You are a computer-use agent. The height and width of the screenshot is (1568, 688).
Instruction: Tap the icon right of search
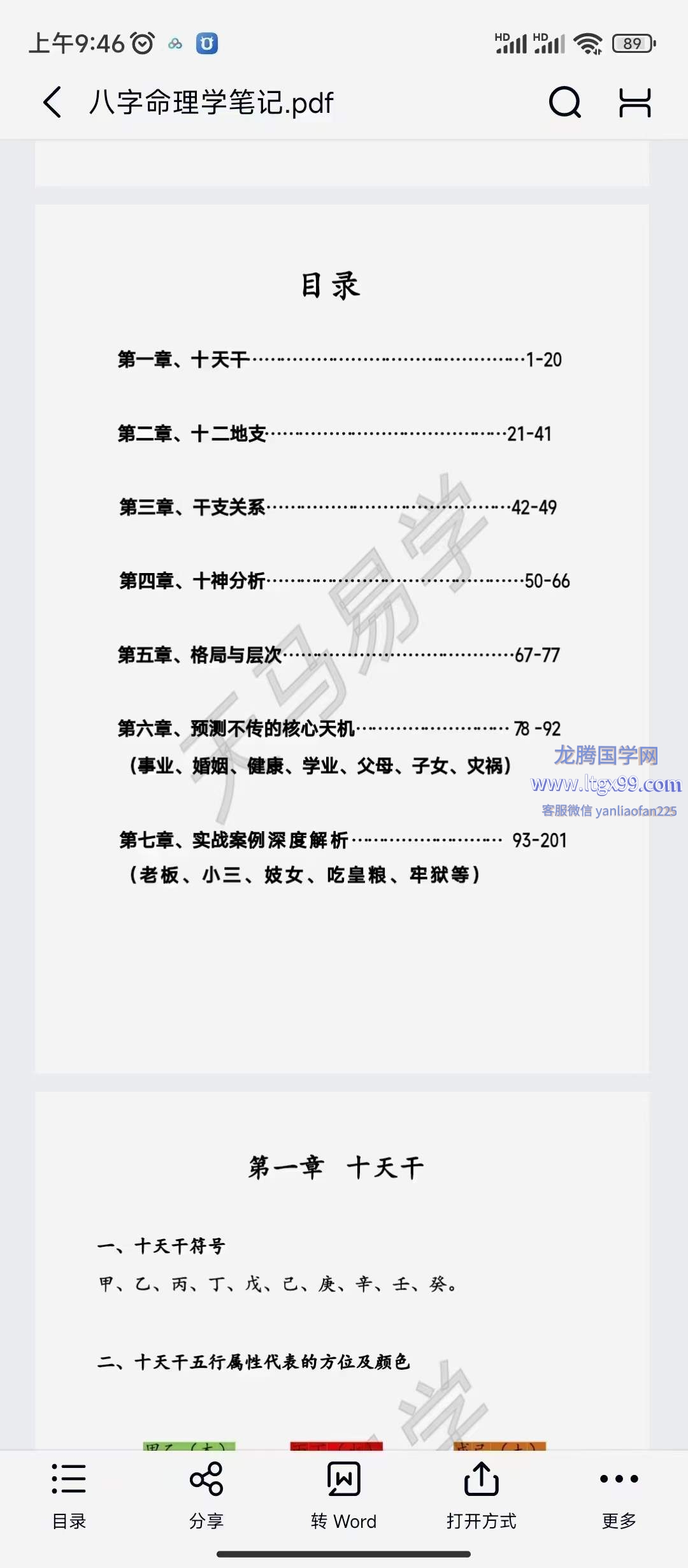point(635,102)
